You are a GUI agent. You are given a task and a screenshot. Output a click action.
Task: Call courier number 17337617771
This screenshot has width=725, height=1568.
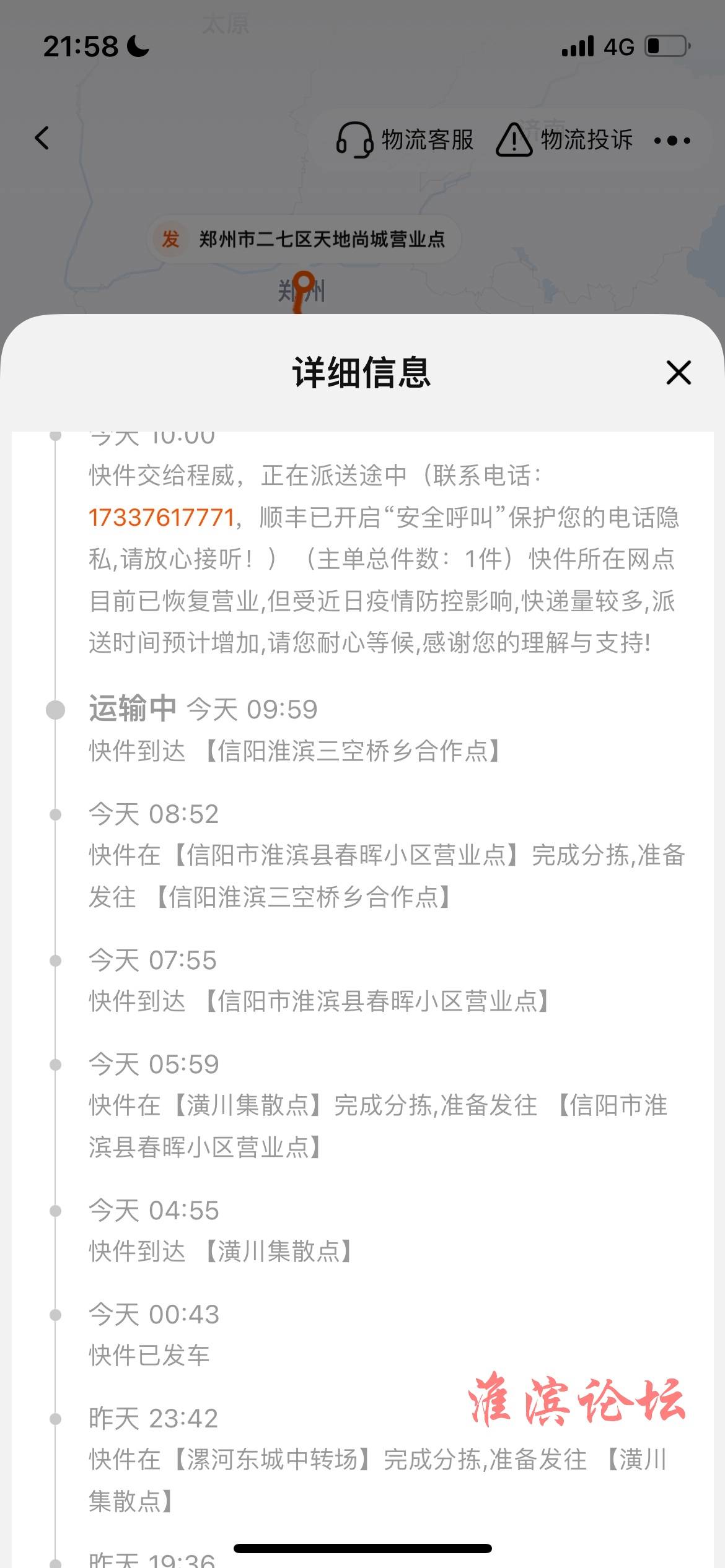pos(161,518)
